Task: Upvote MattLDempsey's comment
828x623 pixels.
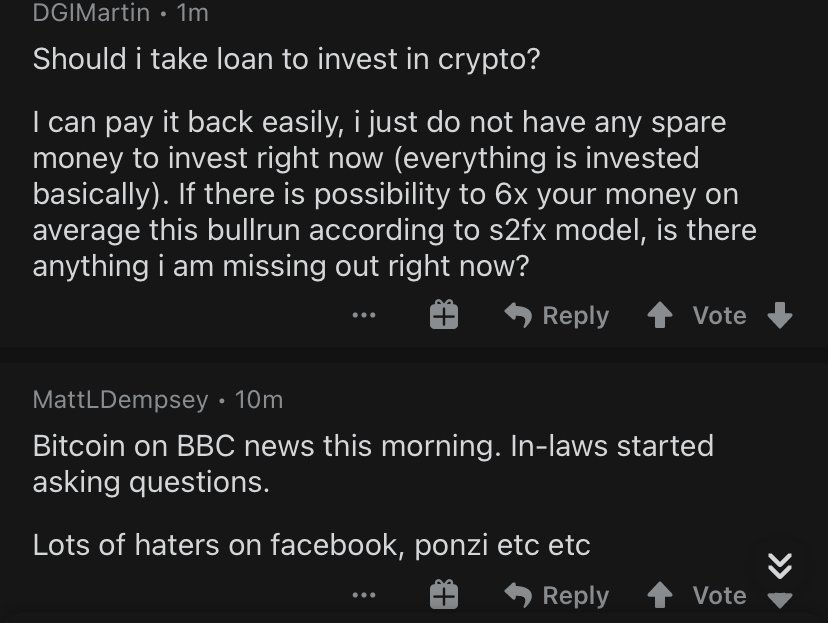Action: pyautogui.click(x=659, y=596)
